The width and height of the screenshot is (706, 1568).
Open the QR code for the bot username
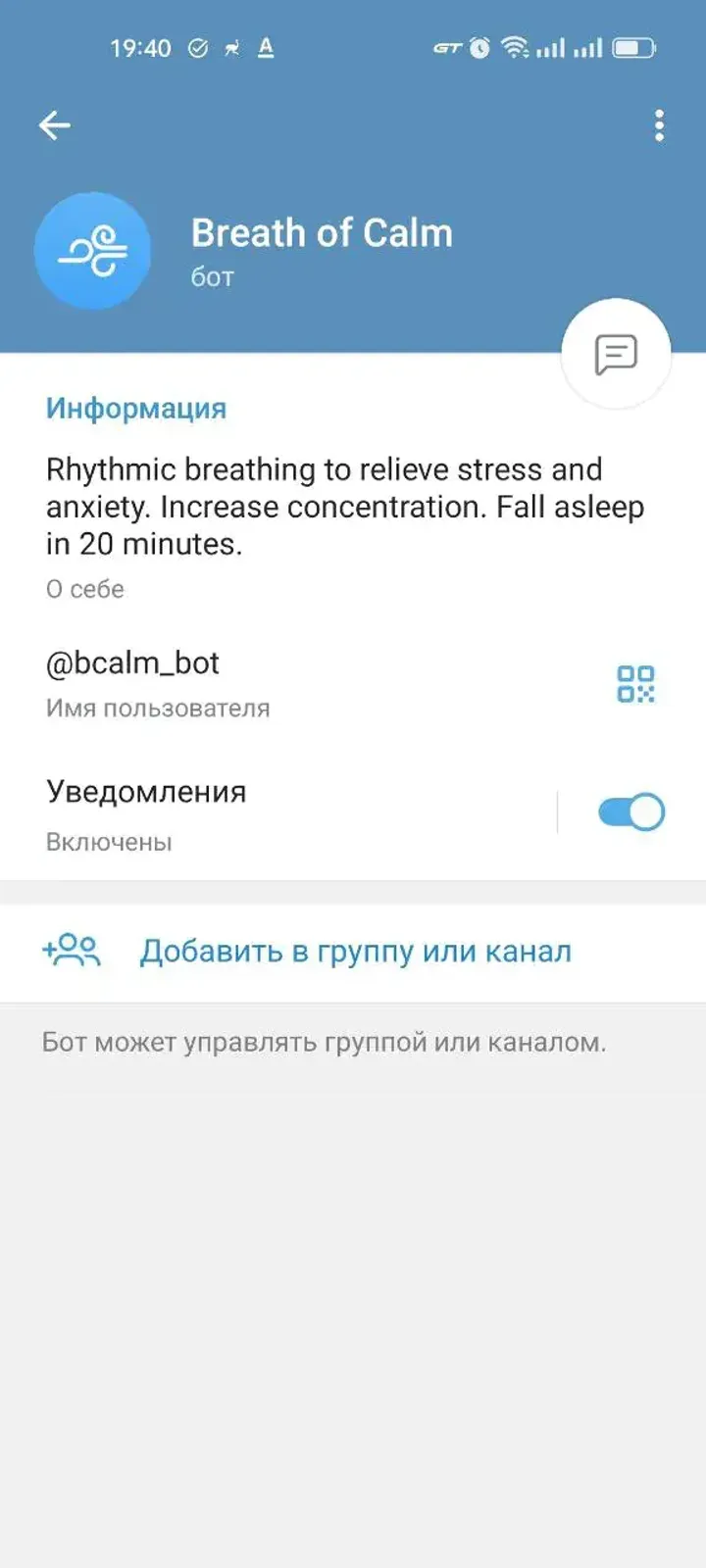[x=638, y=684]
